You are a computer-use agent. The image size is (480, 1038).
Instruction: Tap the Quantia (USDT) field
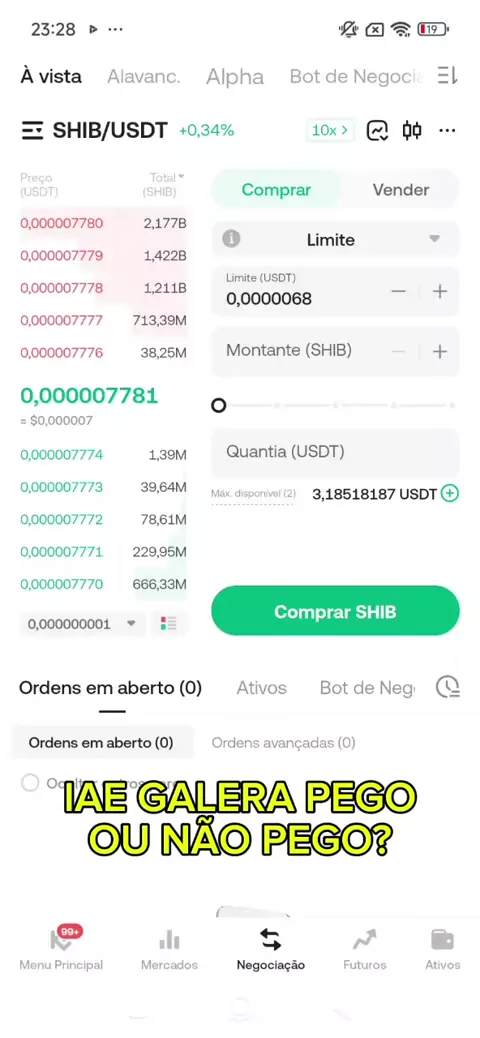pyautogui.click(x=335, y=452)
